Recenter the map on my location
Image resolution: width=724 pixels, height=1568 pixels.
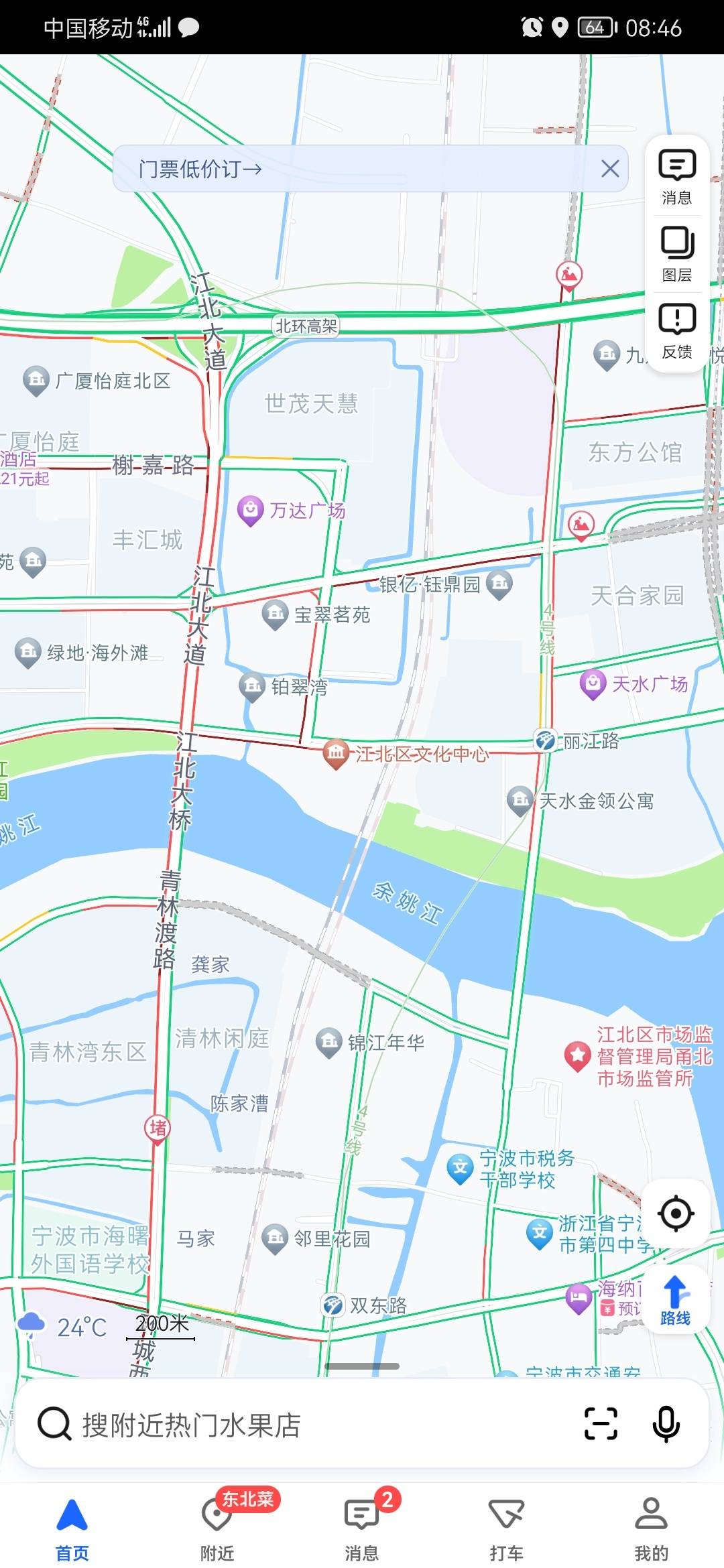[675, 1213]
